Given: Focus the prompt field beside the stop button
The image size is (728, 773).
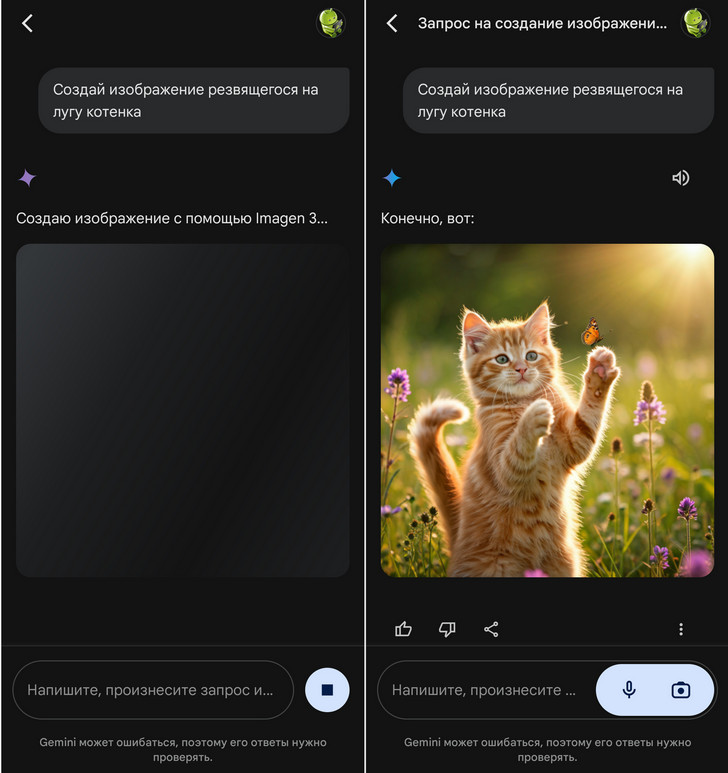Looking at the screenshot, I should 150,690.
